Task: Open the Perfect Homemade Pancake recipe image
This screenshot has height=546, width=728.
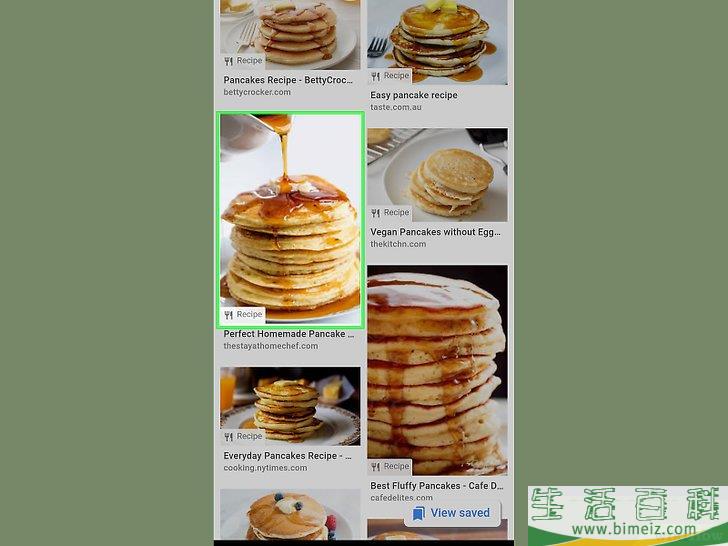Action: coord(290,218)
